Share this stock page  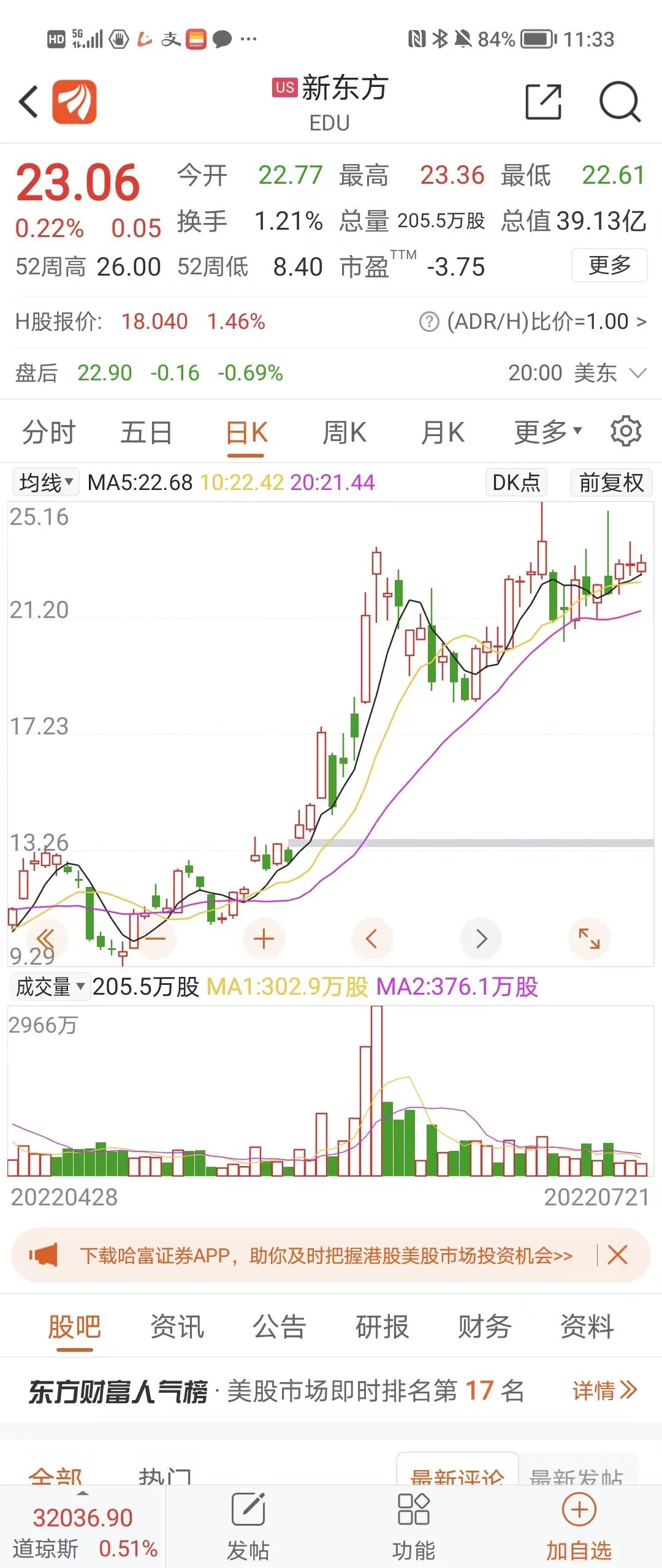544,102
